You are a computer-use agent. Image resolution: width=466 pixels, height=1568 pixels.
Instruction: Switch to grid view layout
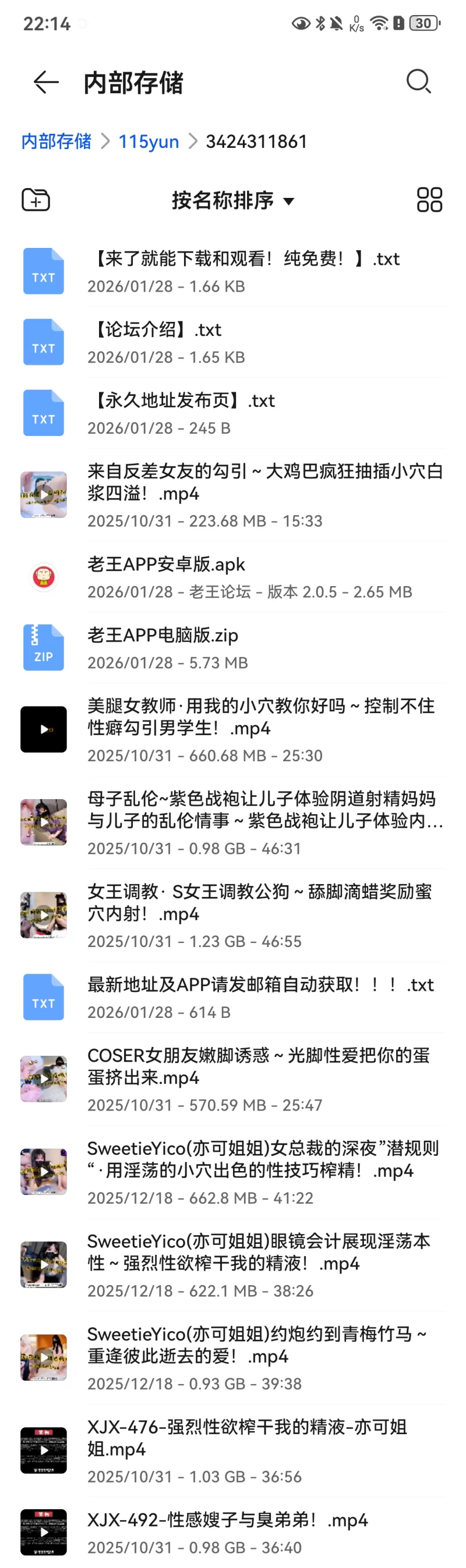[429, 200]
